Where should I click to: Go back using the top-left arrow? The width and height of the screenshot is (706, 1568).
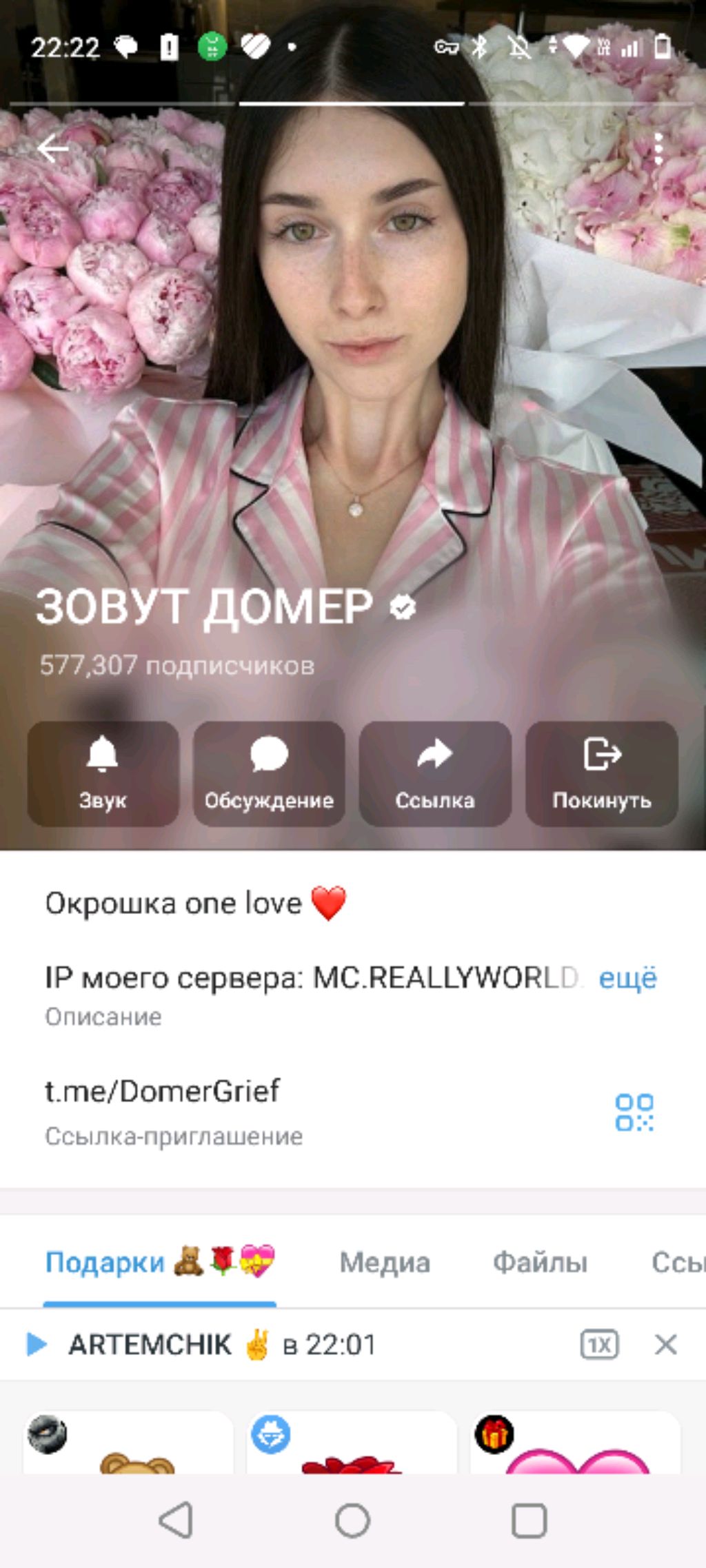coord(53,147)
